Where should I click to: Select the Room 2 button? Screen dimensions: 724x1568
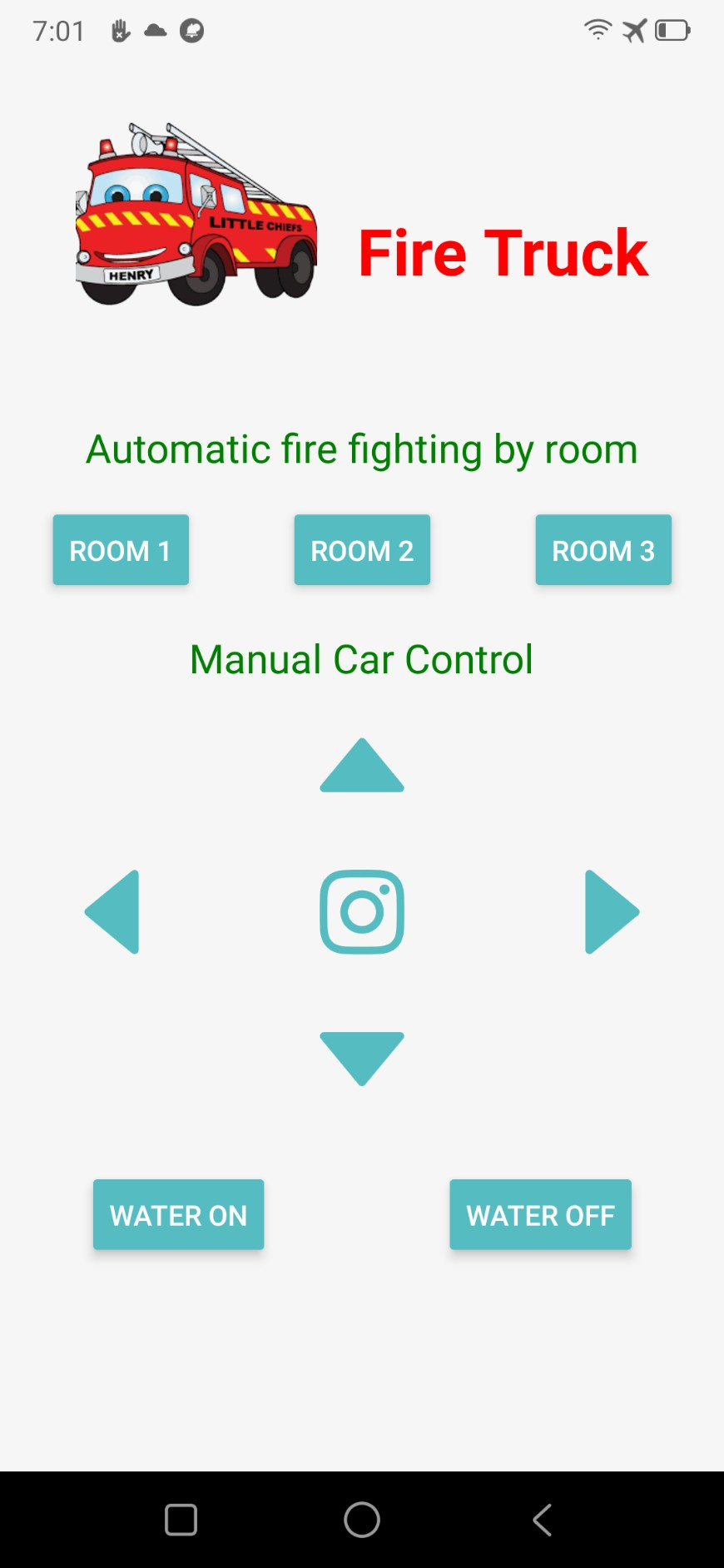[362, 550]
